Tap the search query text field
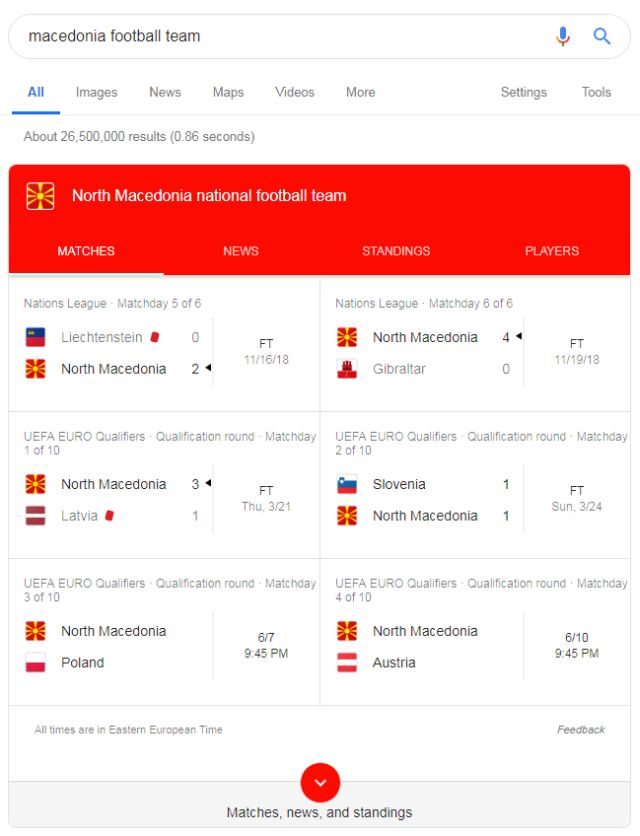640x836 pixels. (x=280, y=36)
